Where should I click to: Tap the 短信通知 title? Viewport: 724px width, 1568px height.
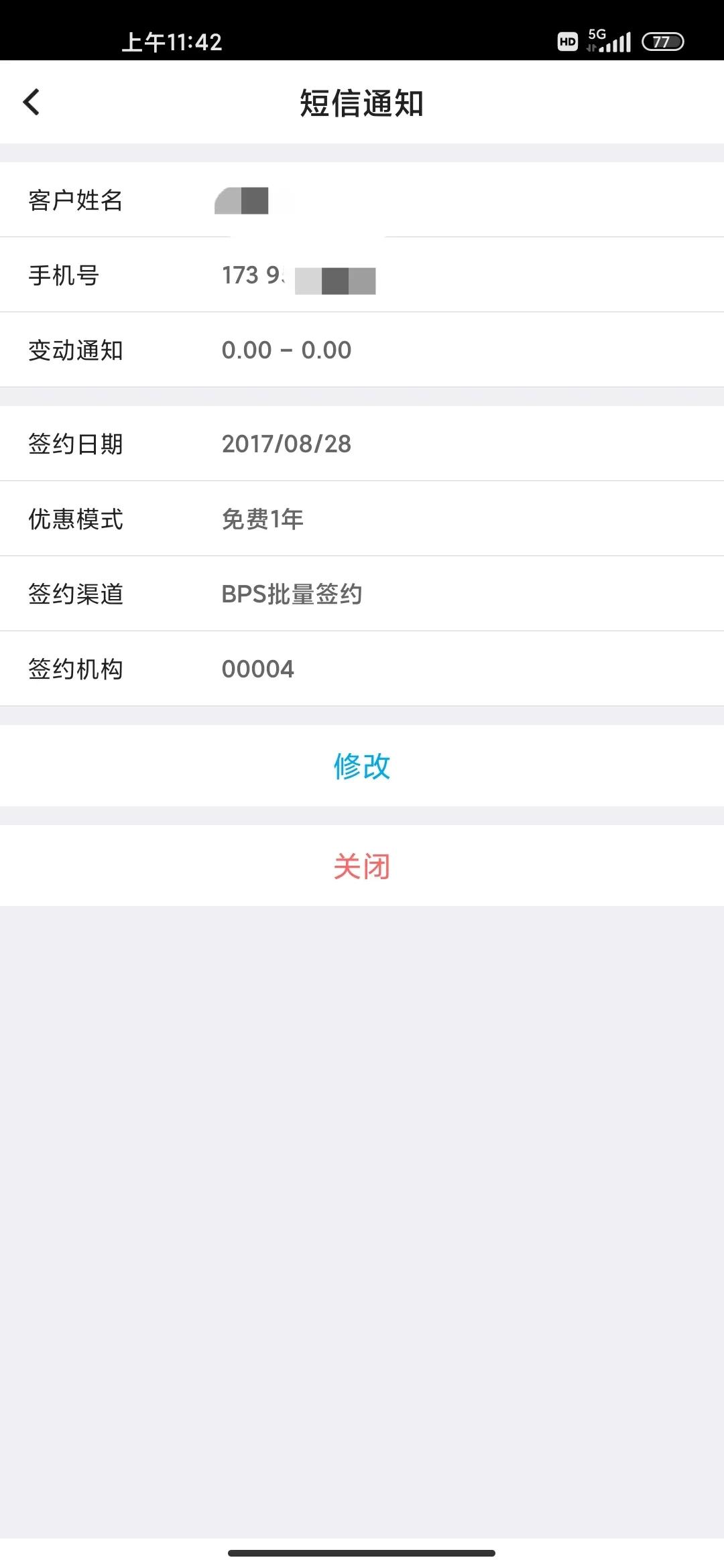[x=362, y=102]
